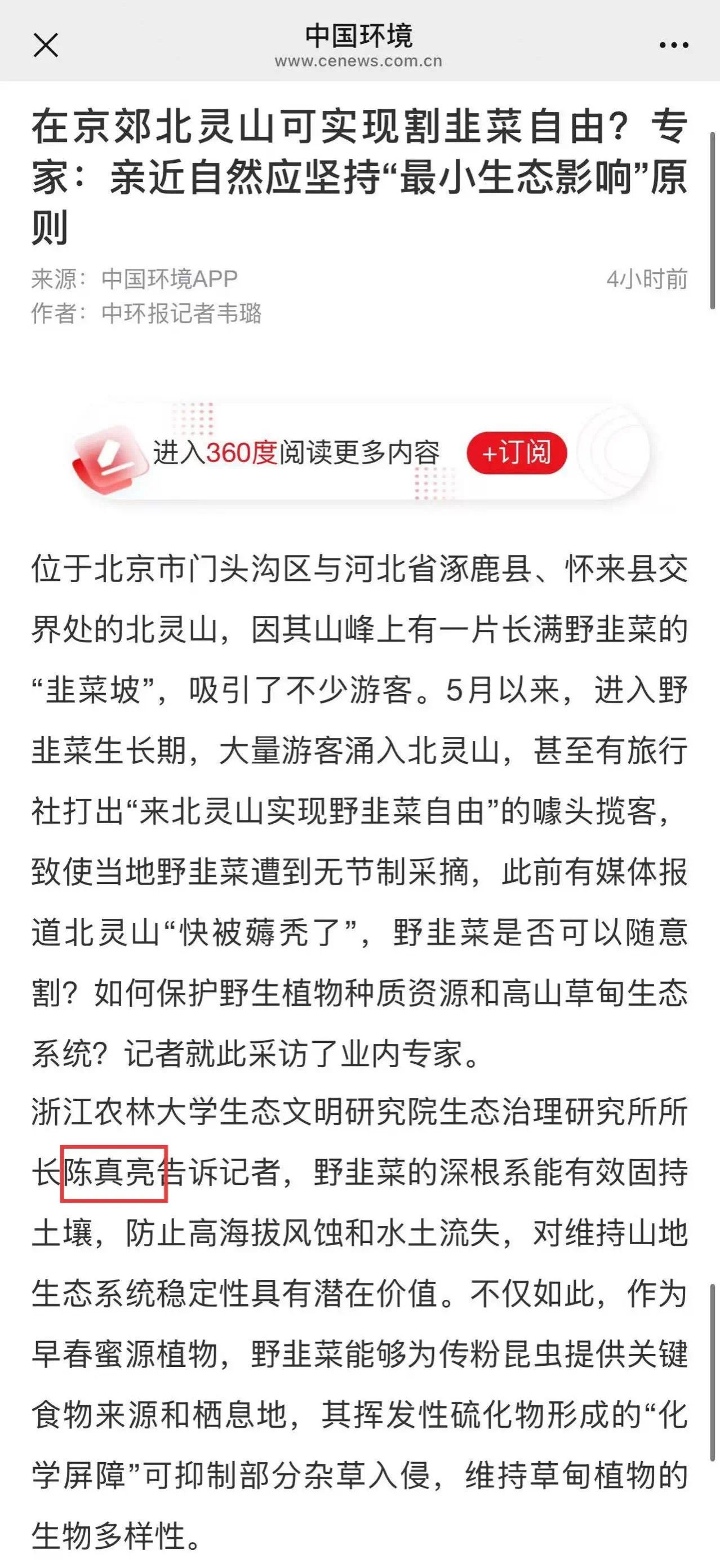Open the 进入360度 reading banner
The height and width of the screenshot is (1568, 720).
pyautogui.click(x=296, y=453)
